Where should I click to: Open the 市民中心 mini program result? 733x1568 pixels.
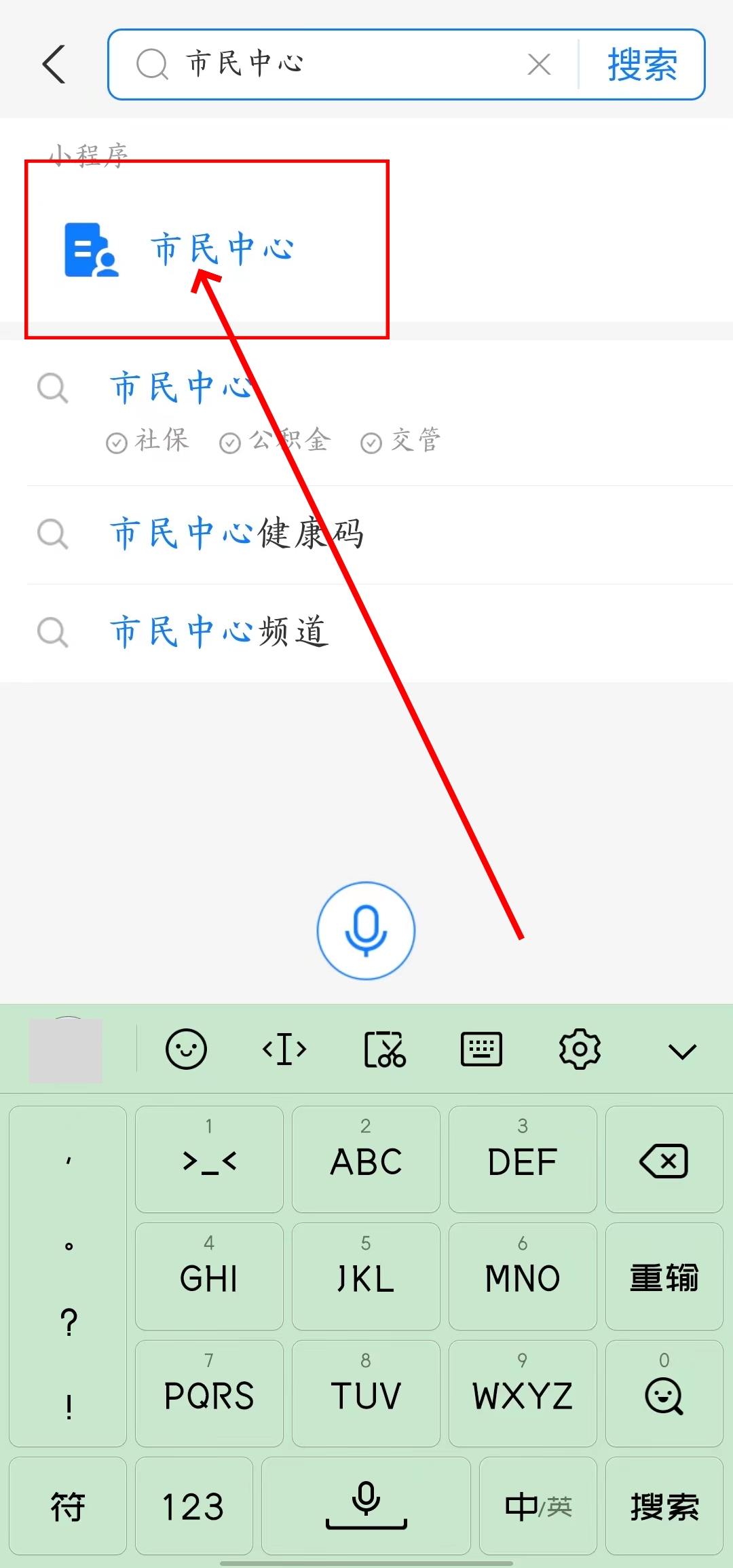(204, 249)
